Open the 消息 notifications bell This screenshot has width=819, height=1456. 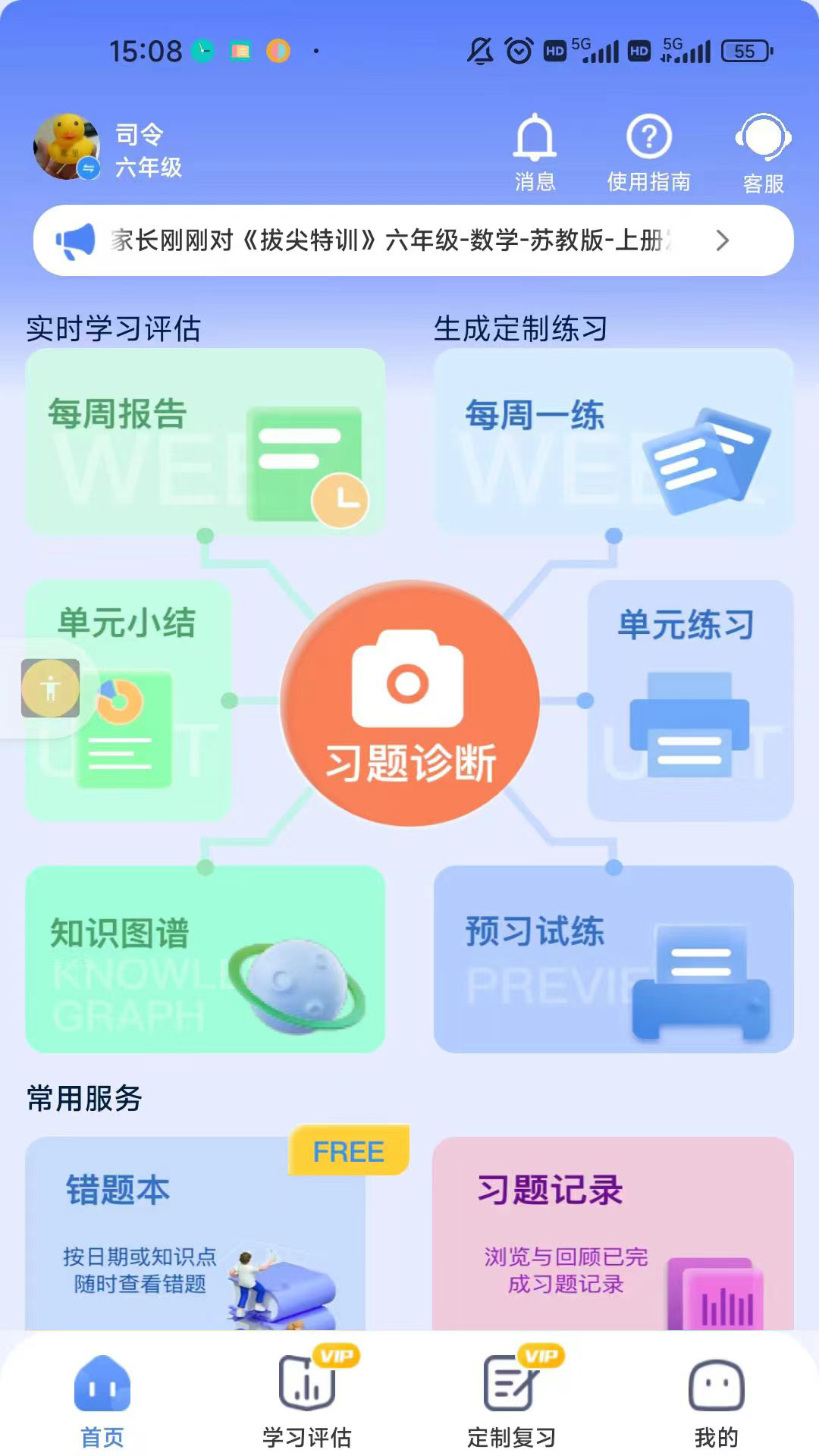pyautogui.click(x=535, y=151)
